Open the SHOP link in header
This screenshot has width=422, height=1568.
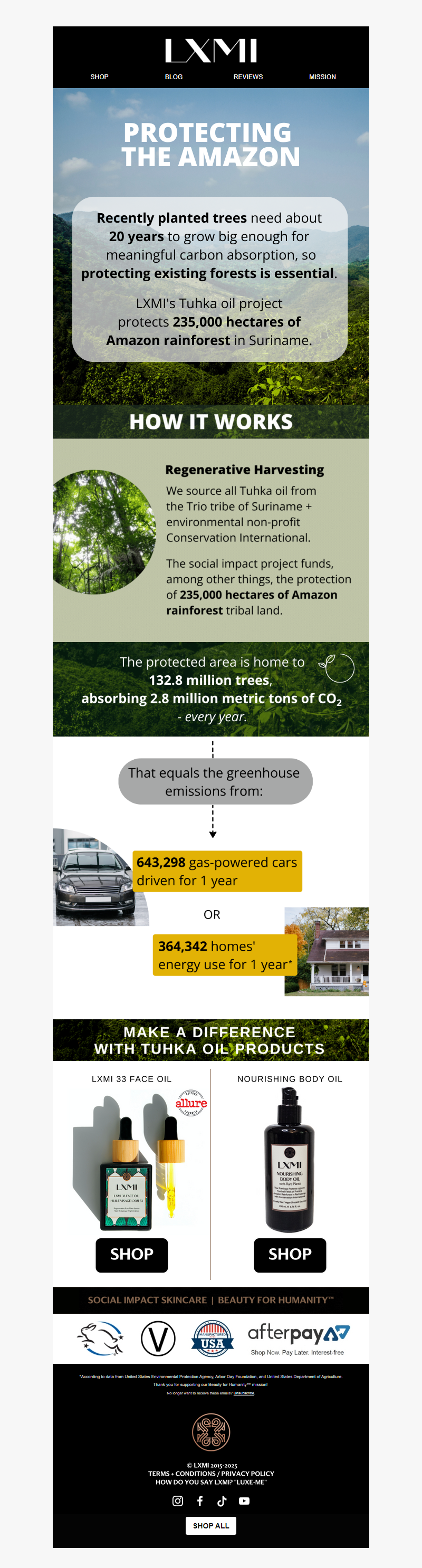(x=99, y=77)
